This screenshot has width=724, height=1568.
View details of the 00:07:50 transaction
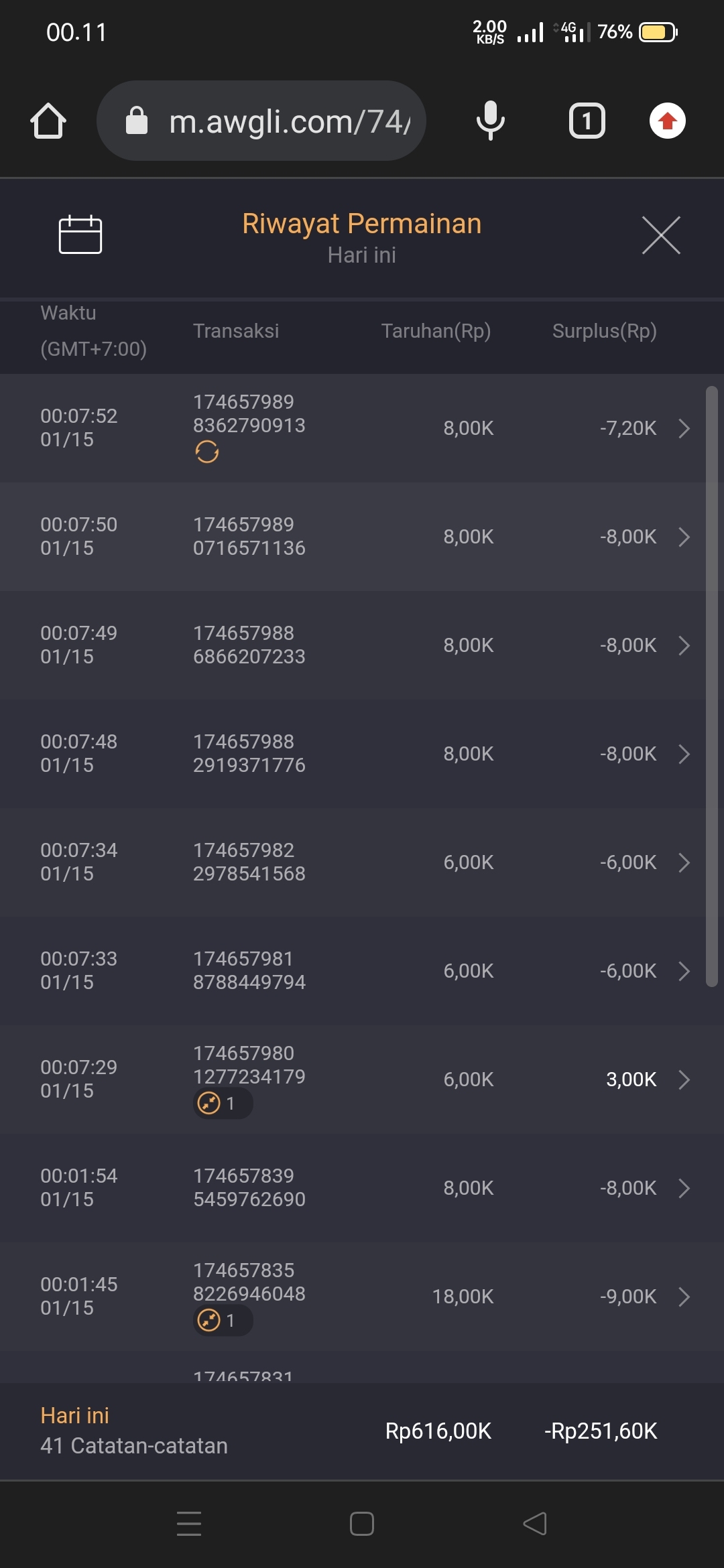(683, 537)
